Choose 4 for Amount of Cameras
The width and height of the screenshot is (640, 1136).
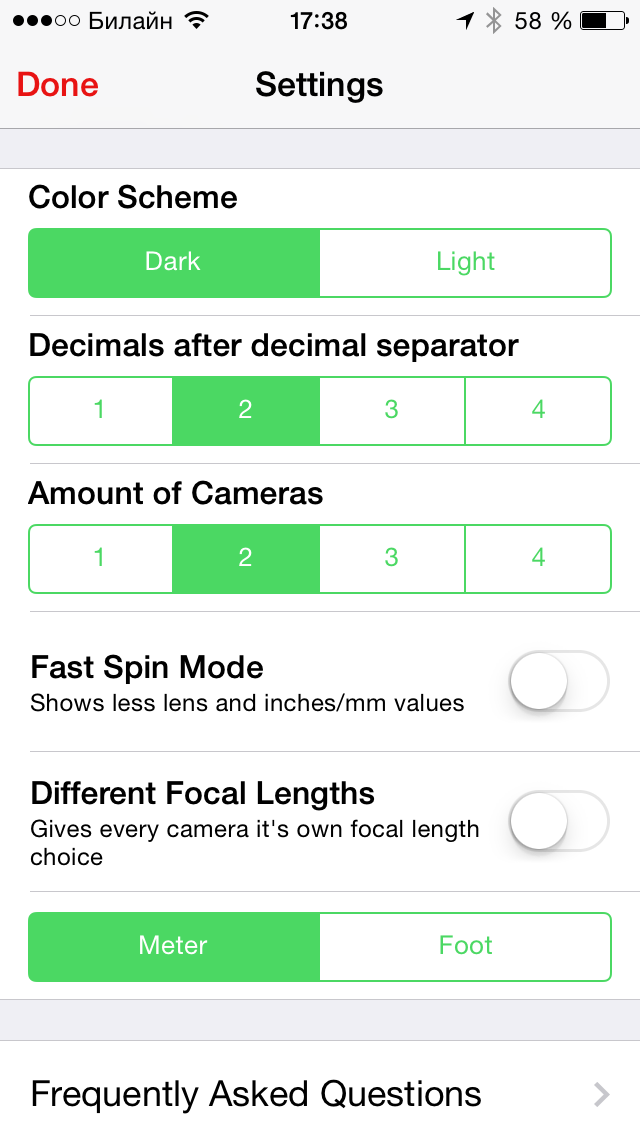point(539,559)
